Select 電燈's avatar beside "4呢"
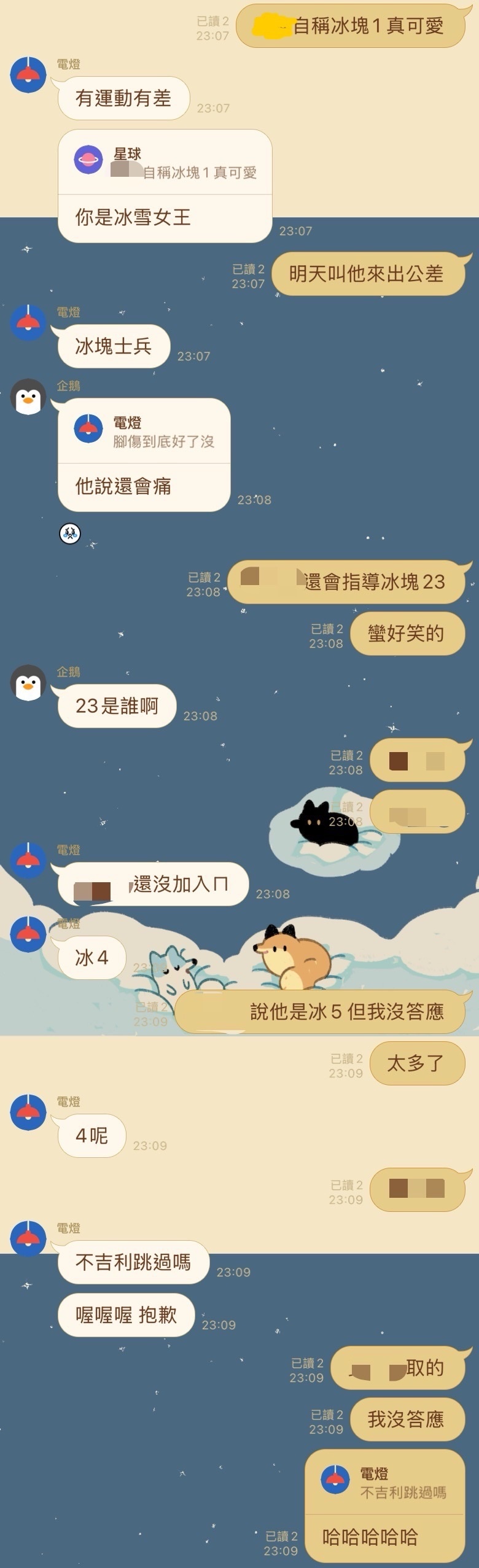The width and height of the screenshot is (479, 1568). 28,1112
